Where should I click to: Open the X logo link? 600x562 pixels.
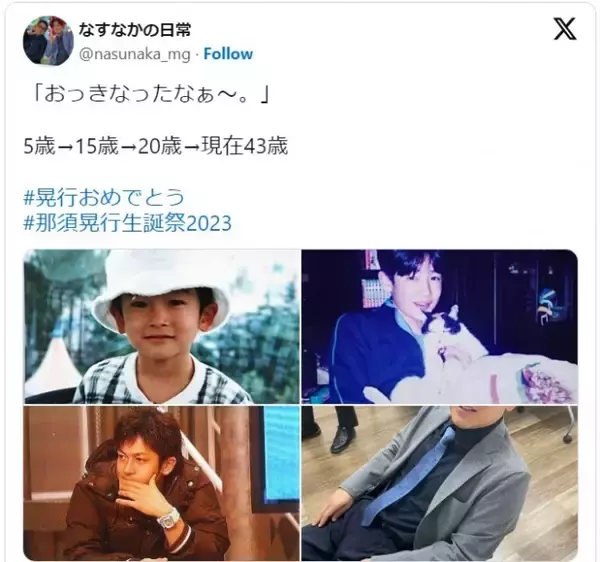click(564, 30)
